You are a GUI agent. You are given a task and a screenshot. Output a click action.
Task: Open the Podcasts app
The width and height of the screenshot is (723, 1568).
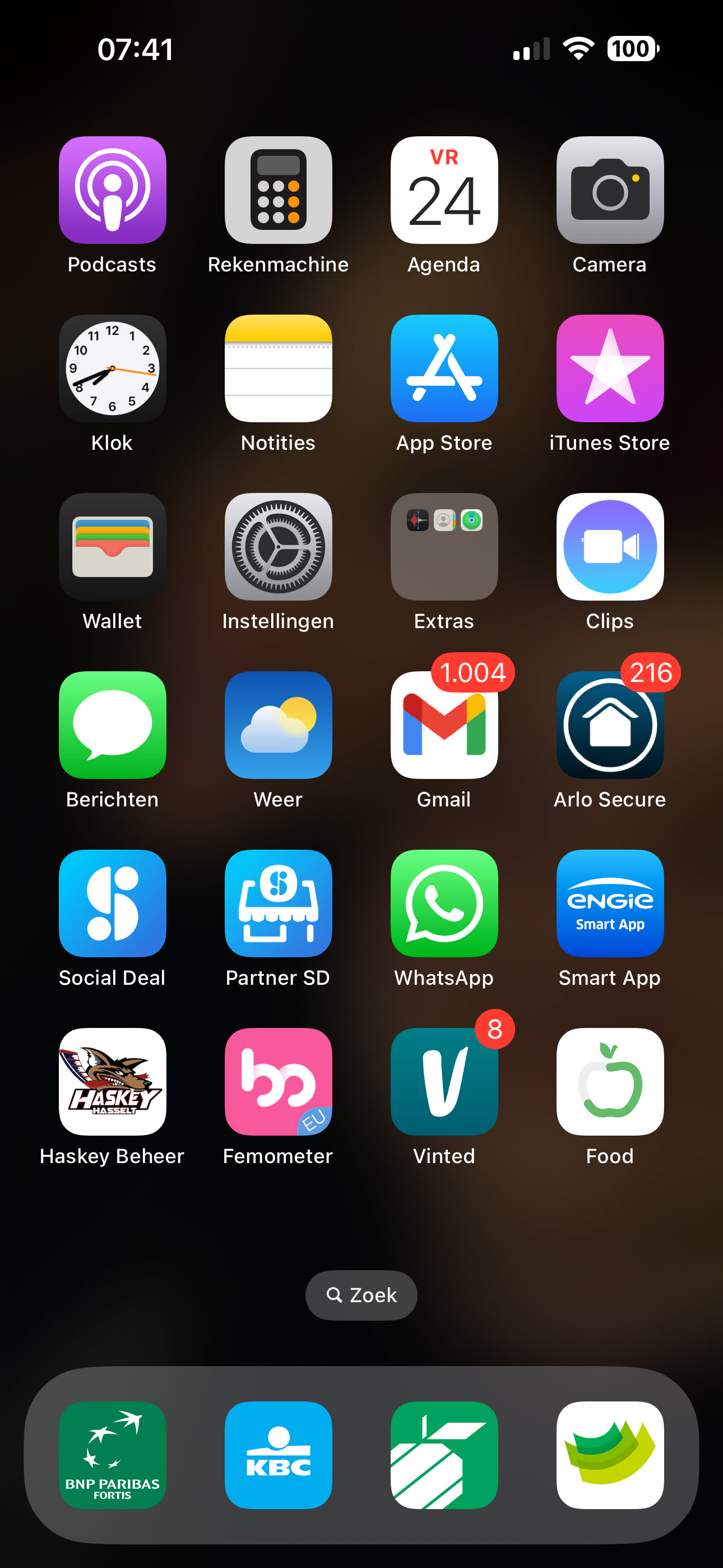pyautogui.click(x=113, y=190)
